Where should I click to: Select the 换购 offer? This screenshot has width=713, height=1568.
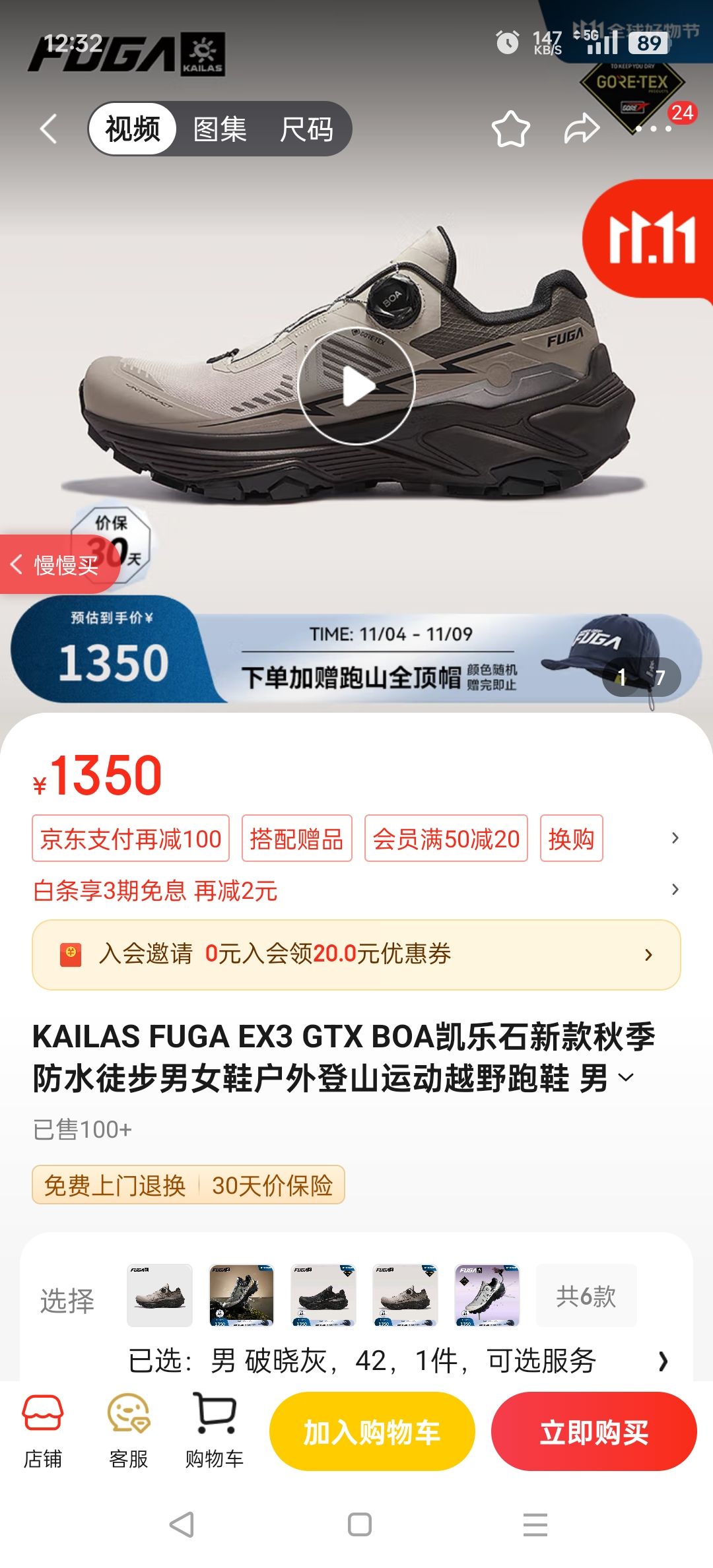[572, 838]
